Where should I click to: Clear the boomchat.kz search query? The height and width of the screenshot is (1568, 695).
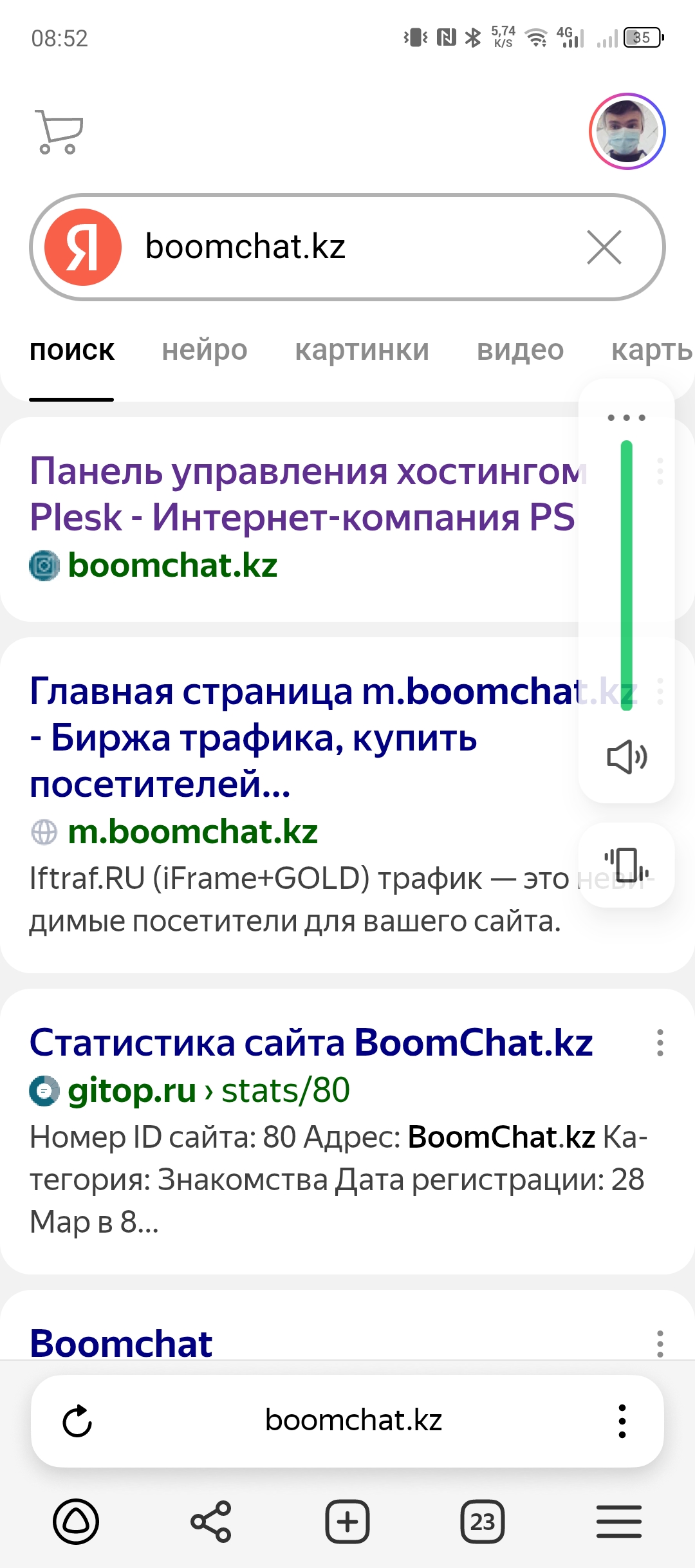tap(604, 247)
